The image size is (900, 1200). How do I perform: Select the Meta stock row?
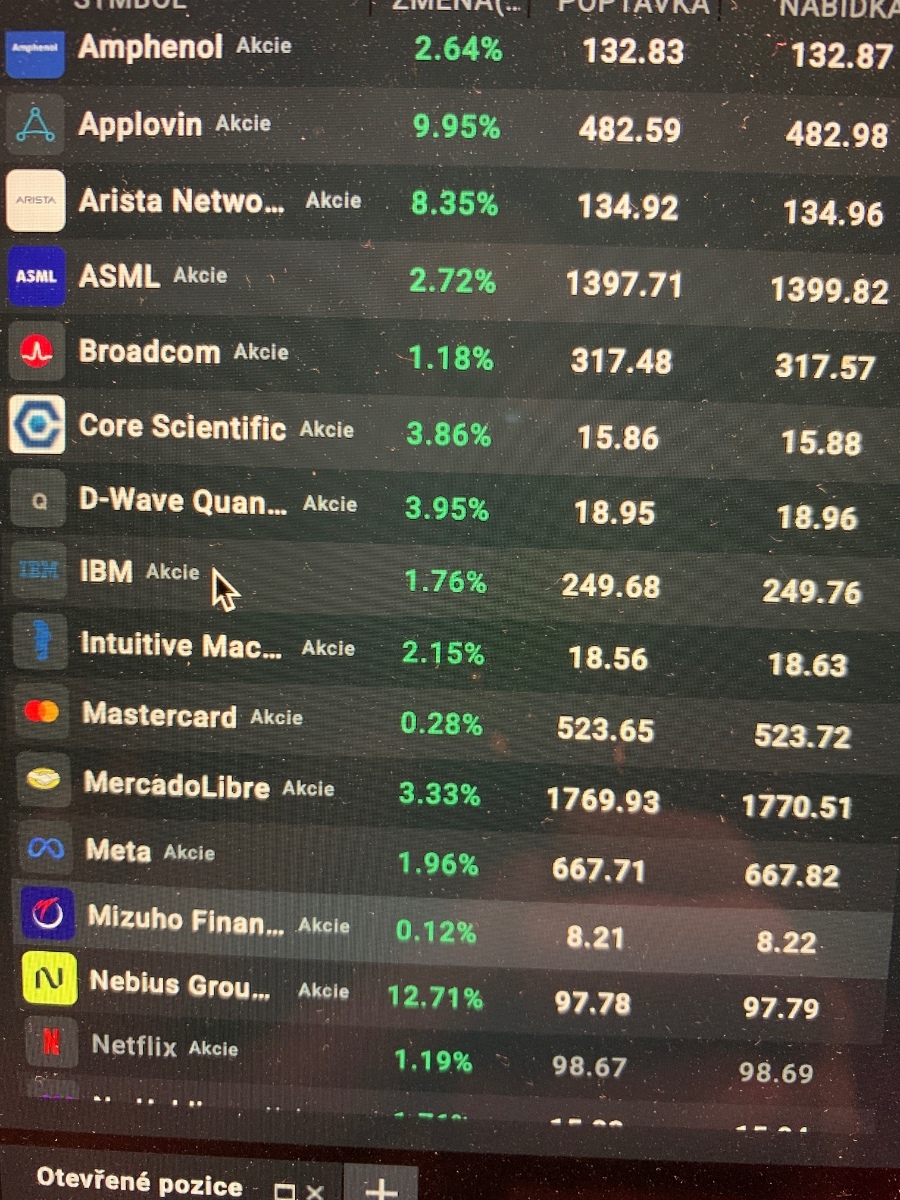[118, 851]
